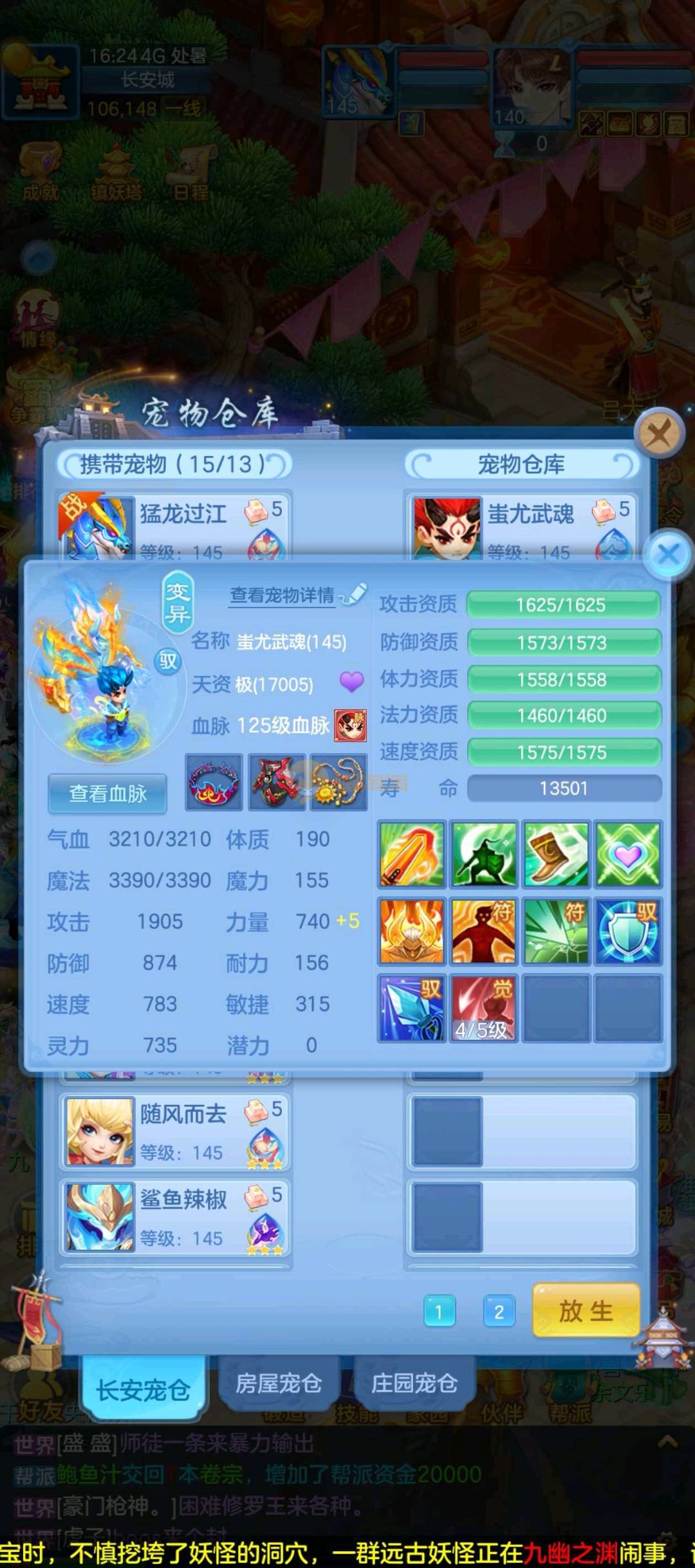Tap the 放生 button
Viewport: 695px width, 1568px height.
(586, 1310)
